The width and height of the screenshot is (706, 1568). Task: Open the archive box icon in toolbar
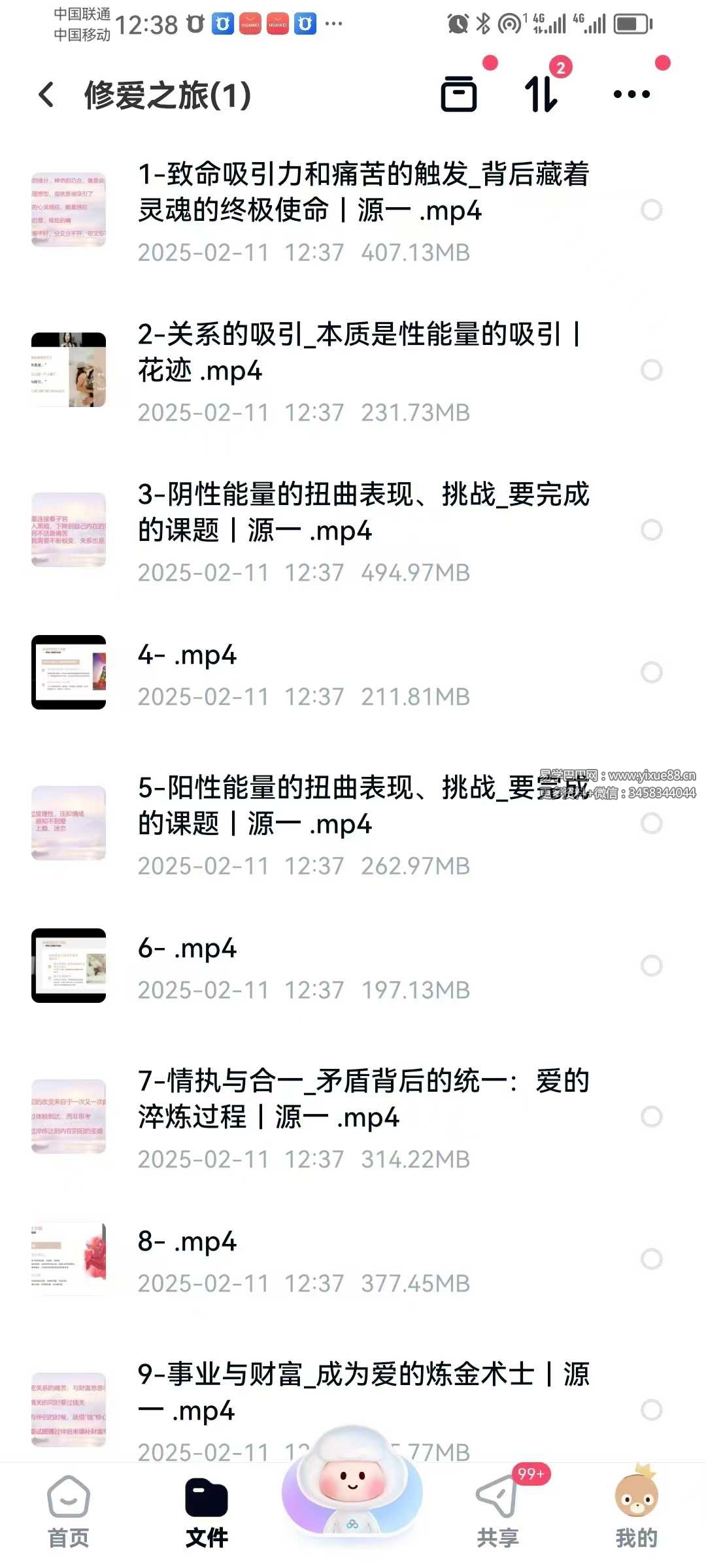tap(459, 94)
